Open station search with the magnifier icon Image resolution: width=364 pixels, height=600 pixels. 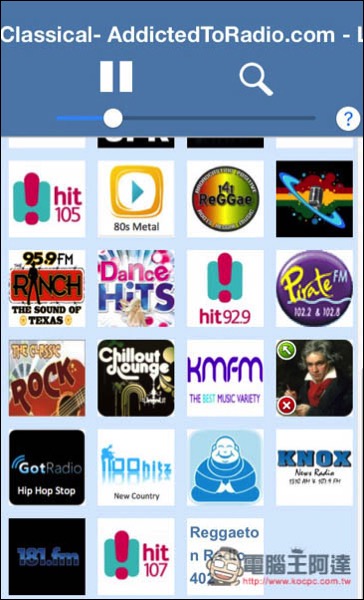[256, 80]
